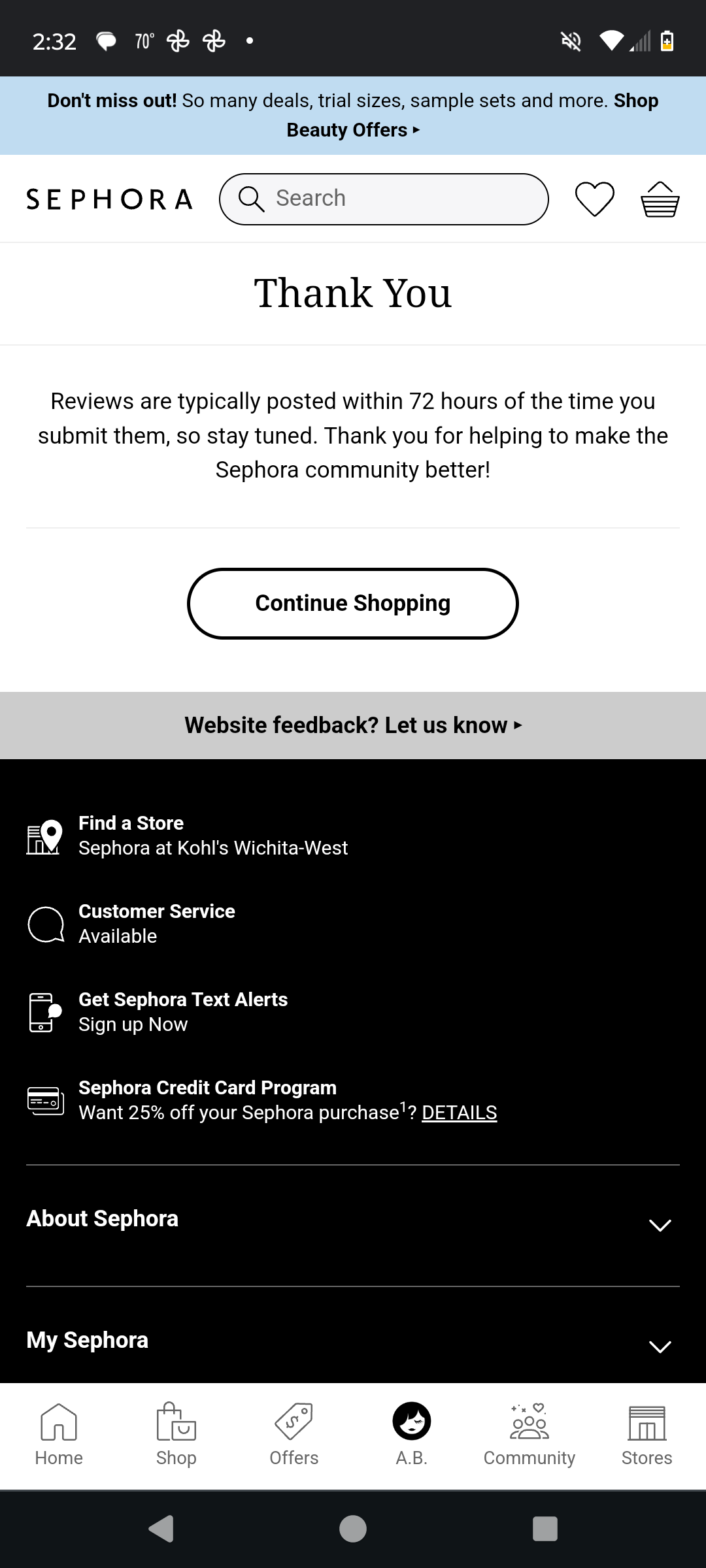
Task: Open credit card DETAILS link
Action: [459, 1113]
